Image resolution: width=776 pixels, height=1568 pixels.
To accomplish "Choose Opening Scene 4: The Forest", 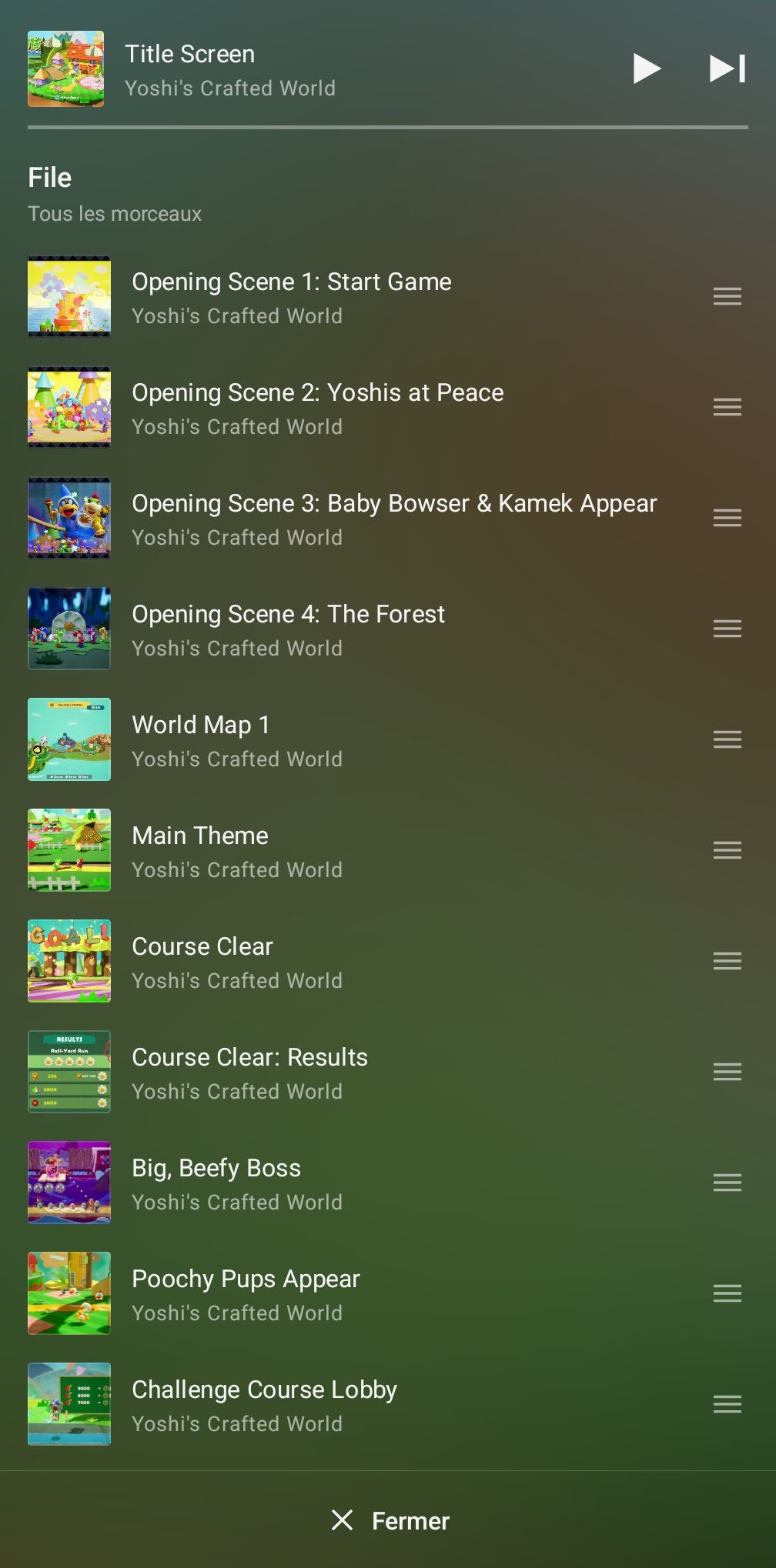I will coord(288,629).
